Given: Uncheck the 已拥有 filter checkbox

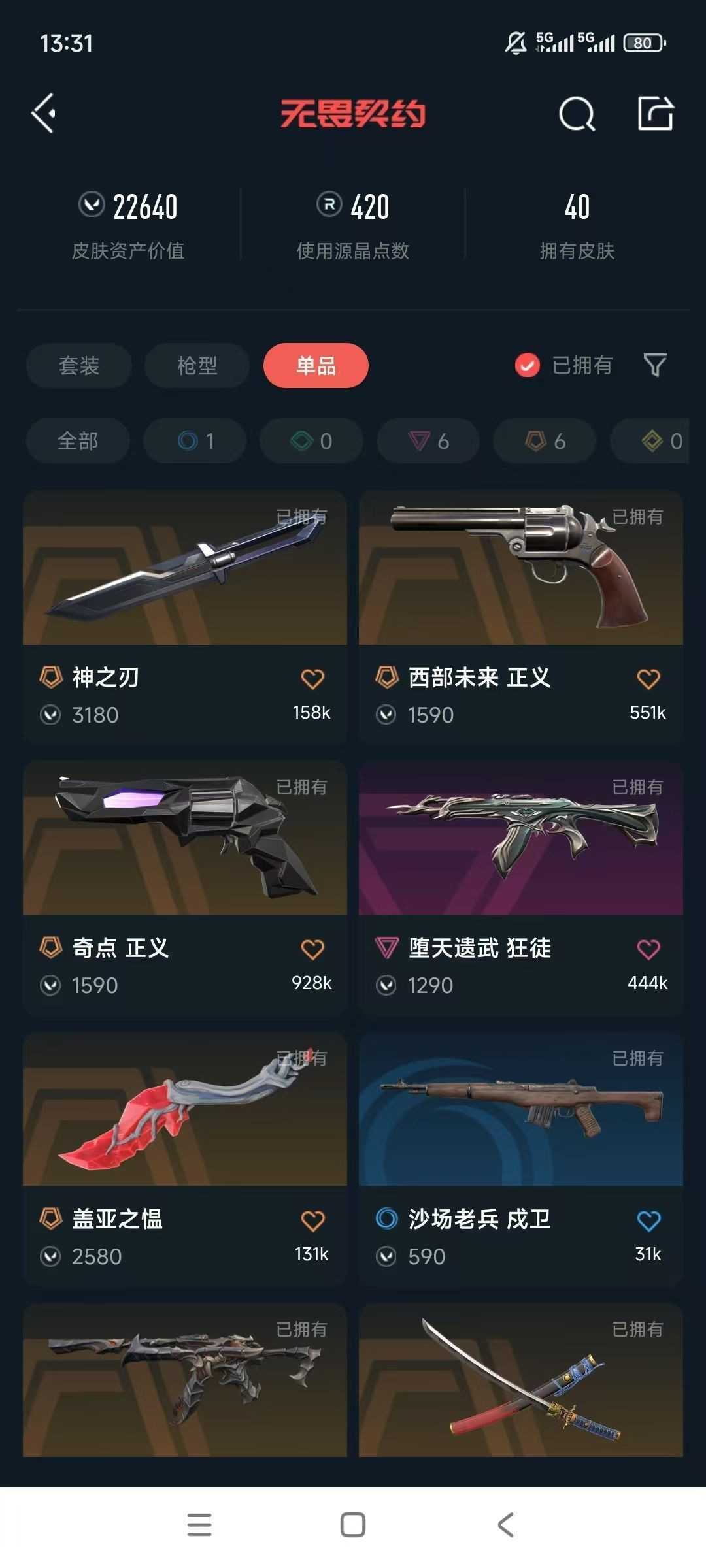Looking at the screenshot, I should (528, 365).
